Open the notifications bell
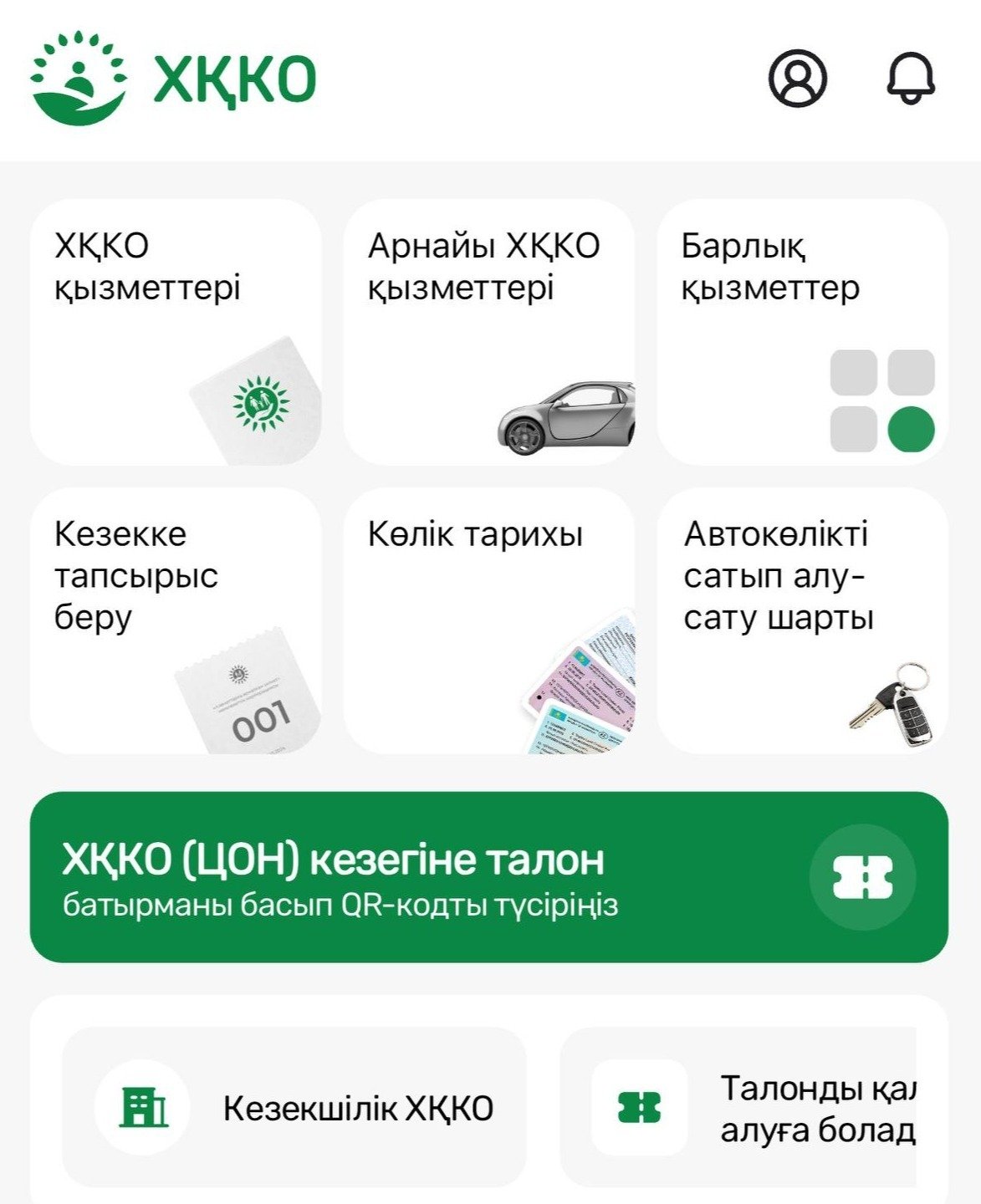981x1204 pixels. pos(910,79)
